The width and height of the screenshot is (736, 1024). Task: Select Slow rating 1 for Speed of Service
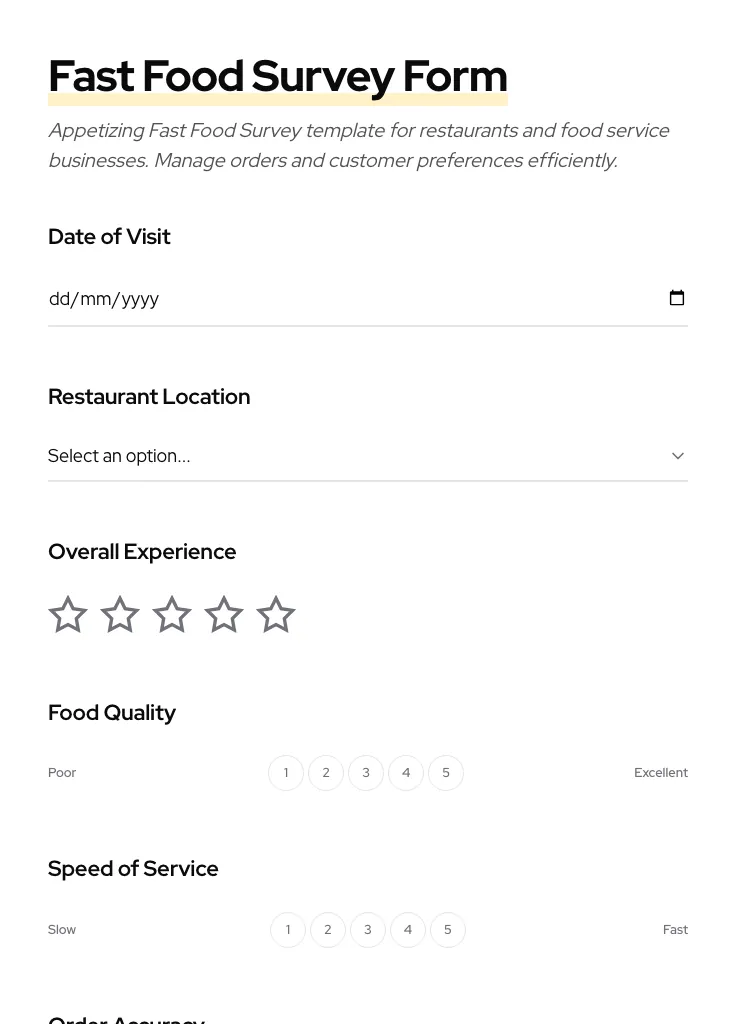(288, 929)
